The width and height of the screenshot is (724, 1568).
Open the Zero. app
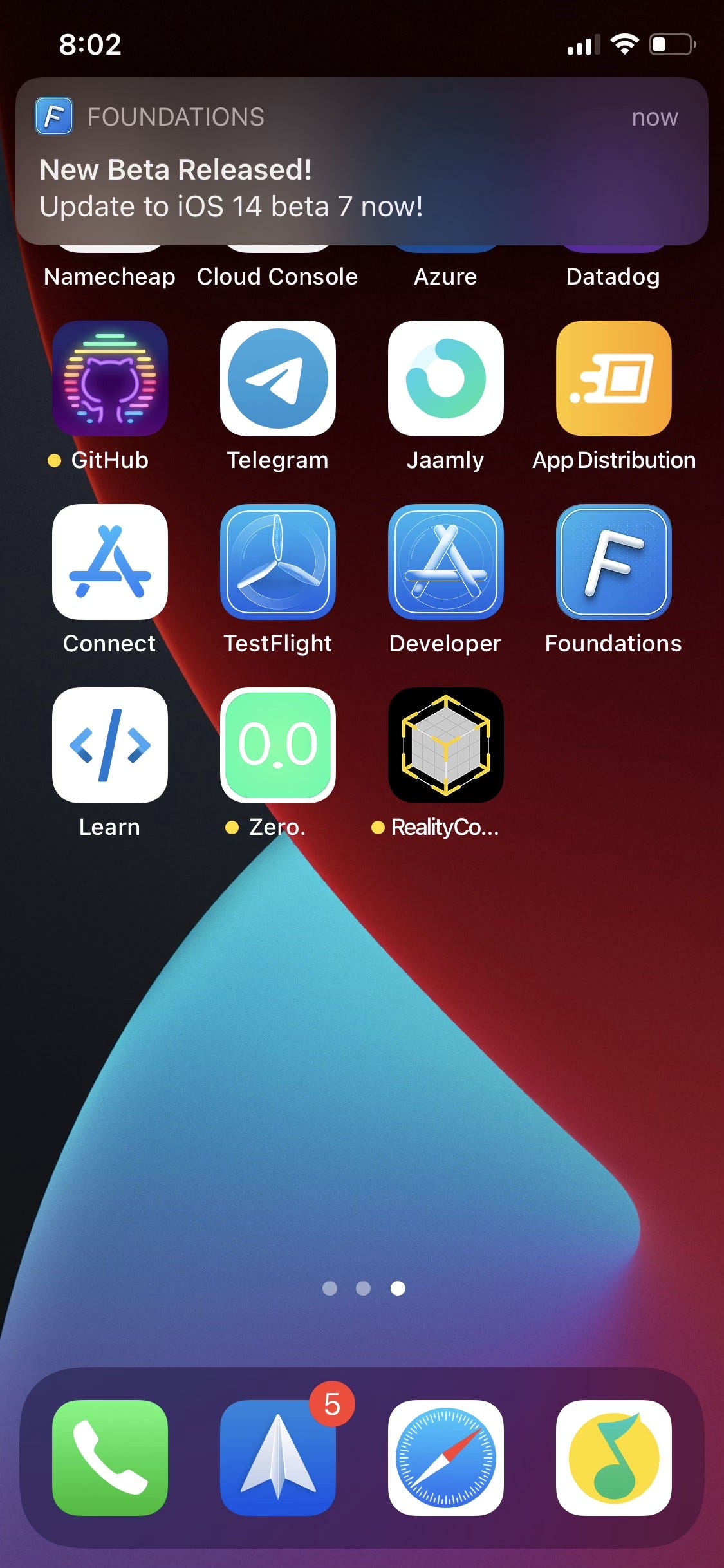[x=278, y=745]
